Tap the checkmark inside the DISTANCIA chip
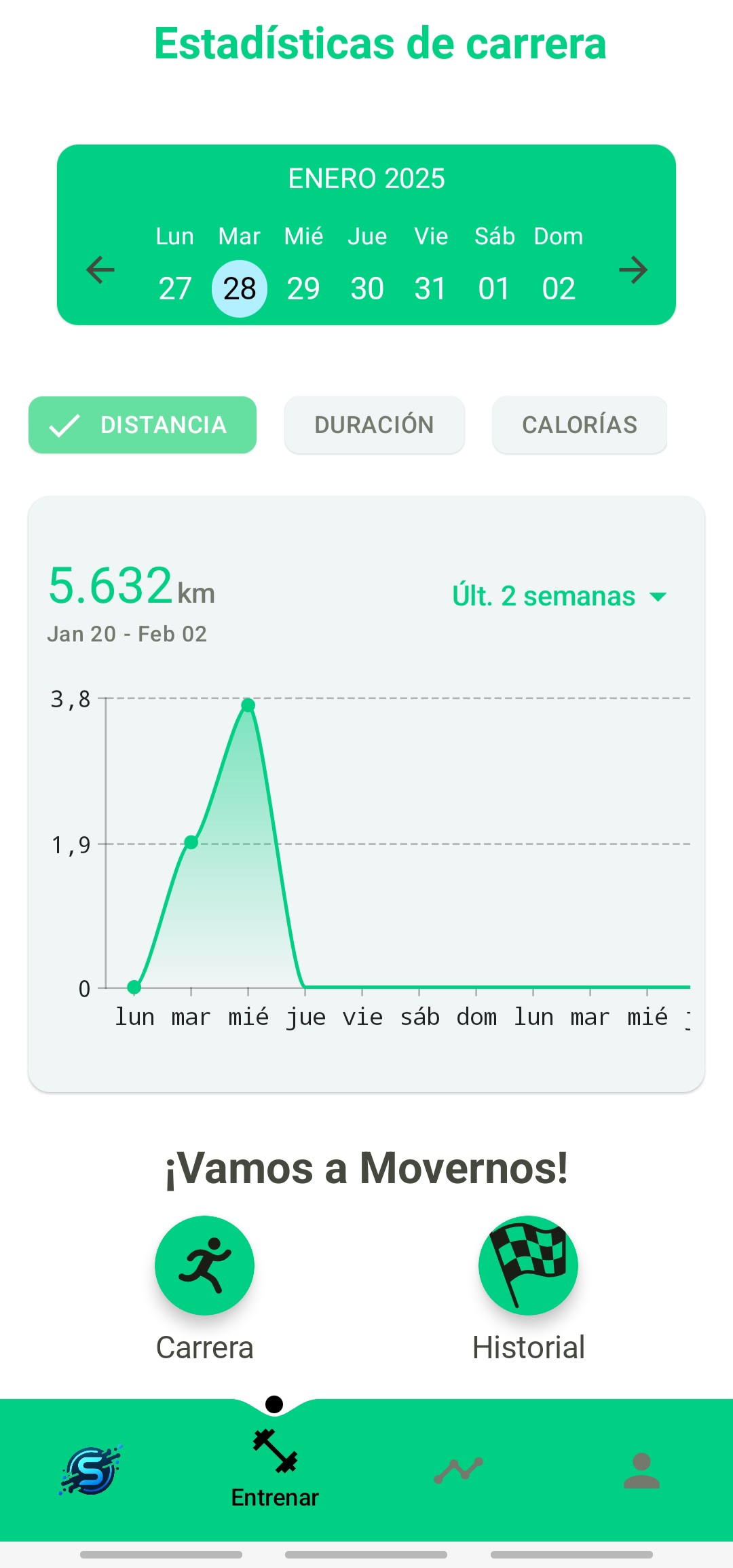The height and width of the screenshot is (1568, 733). click(64, 425)
